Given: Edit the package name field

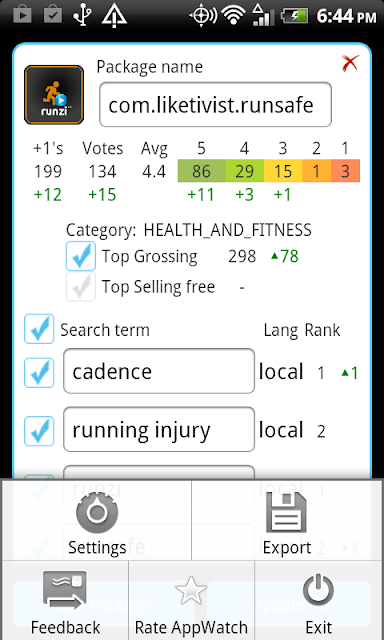Looking at the screenshot, I should (215, 104).
